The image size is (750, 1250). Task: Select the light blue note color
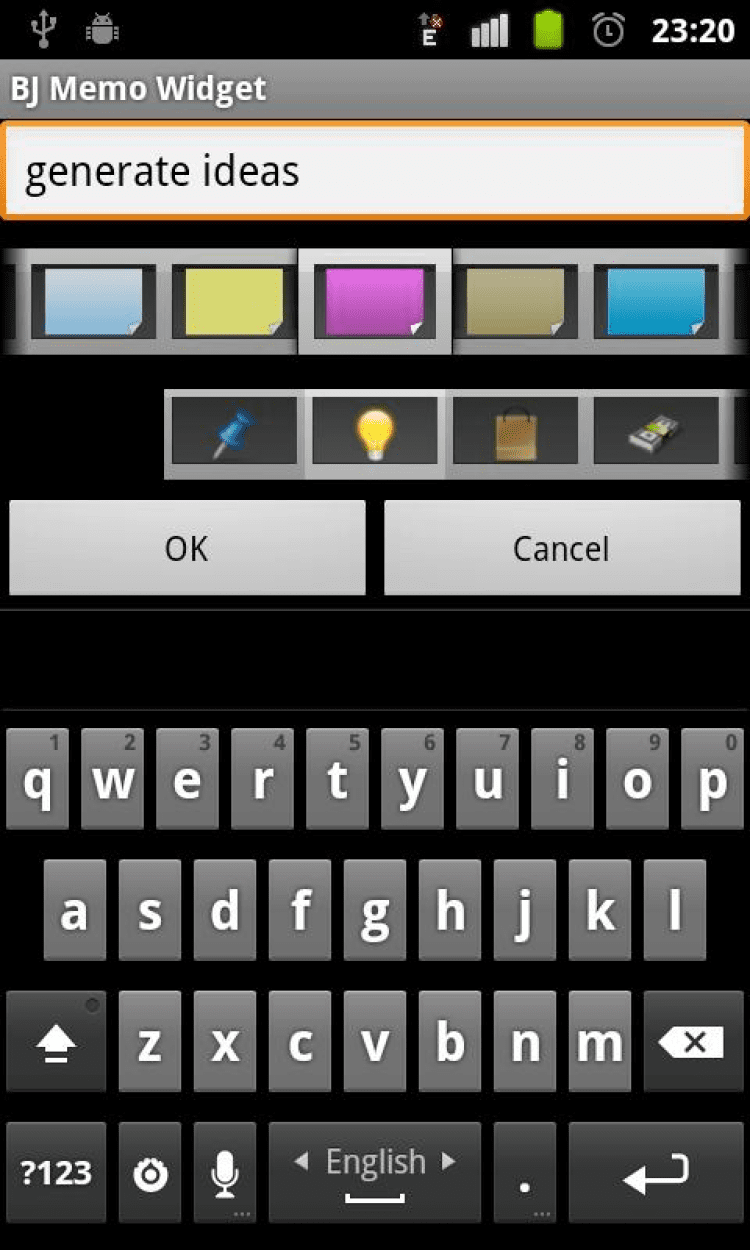pos(93,301)
